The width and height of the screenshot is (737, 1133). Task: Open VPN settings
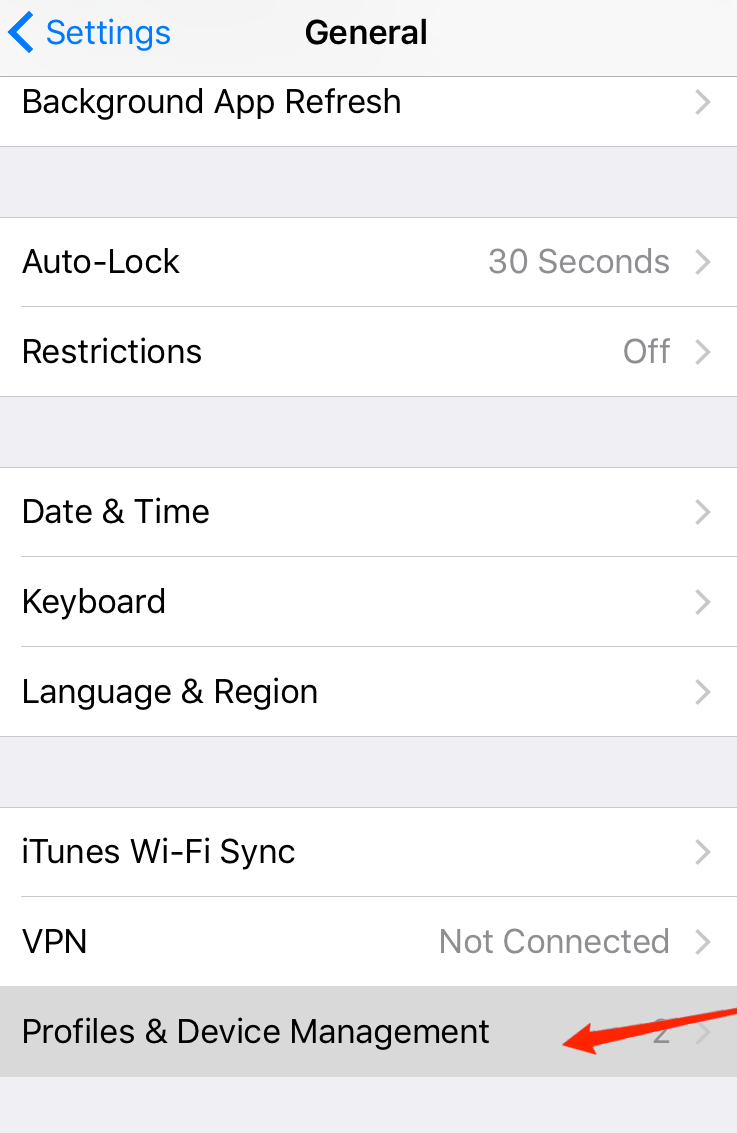coord(300,941)
